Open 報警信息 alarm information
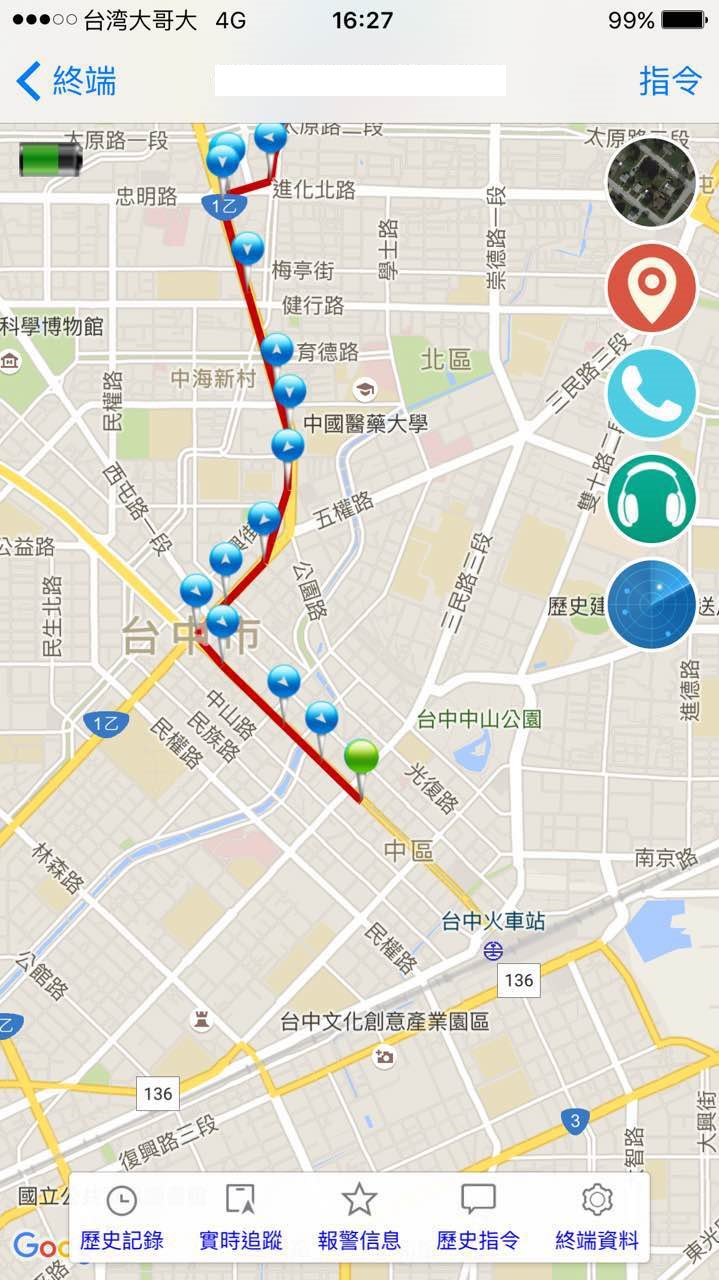The image size is (719, 1280). coord(359,1218)
